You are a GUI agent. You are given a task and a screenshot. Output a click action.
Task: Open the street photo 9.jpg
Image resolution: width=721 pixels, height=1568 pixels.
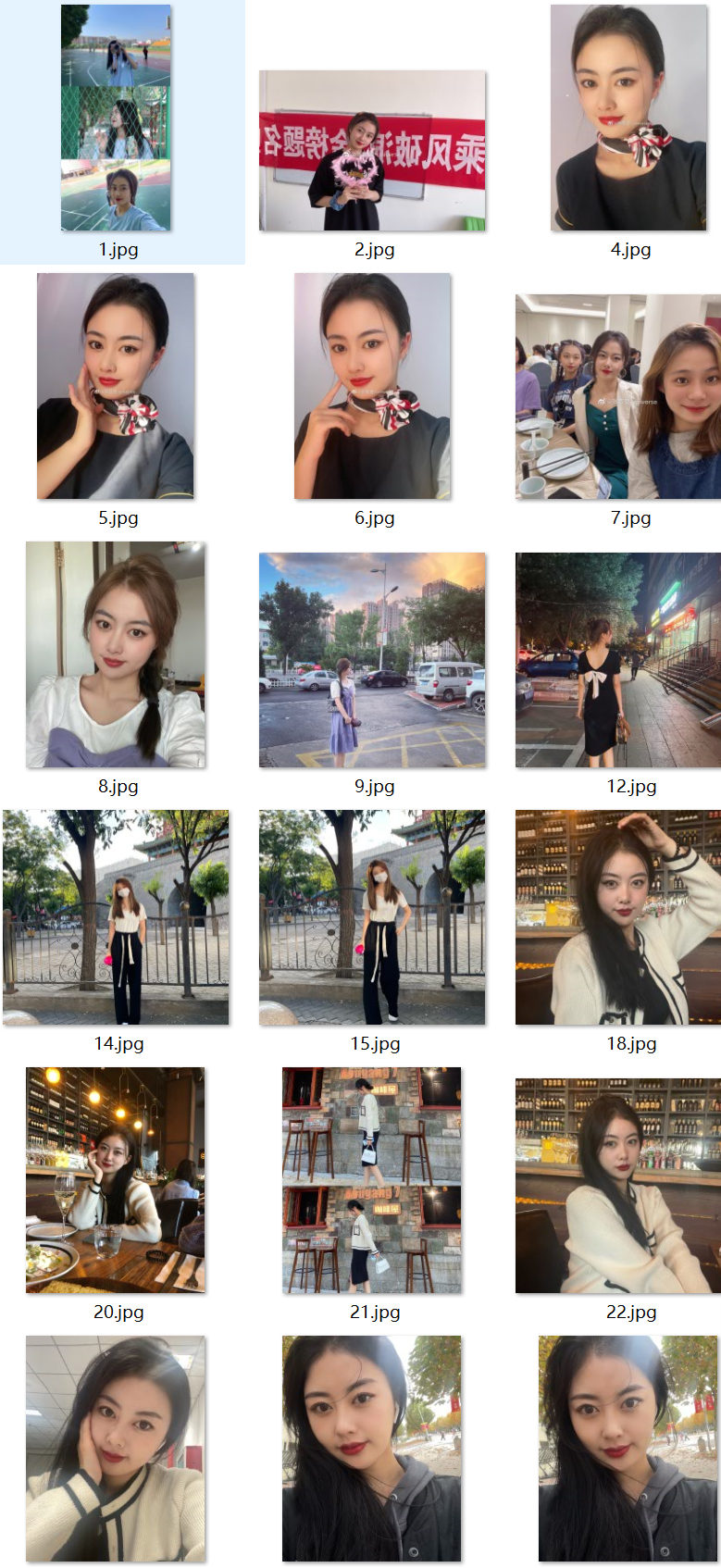[x=372, y=660]
